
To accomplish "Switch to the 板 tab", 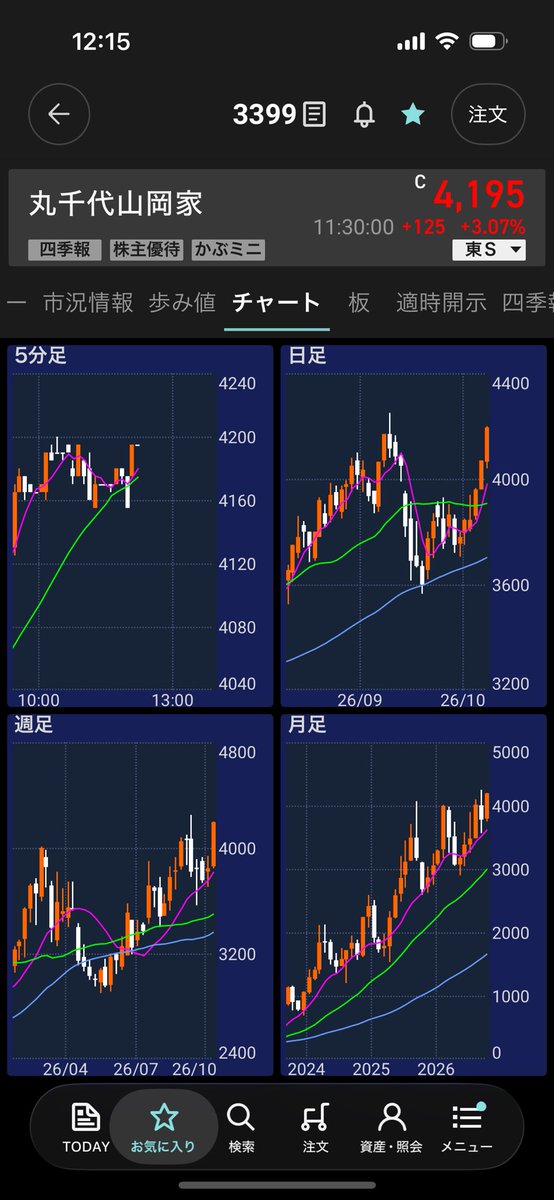I will (359, 303).
